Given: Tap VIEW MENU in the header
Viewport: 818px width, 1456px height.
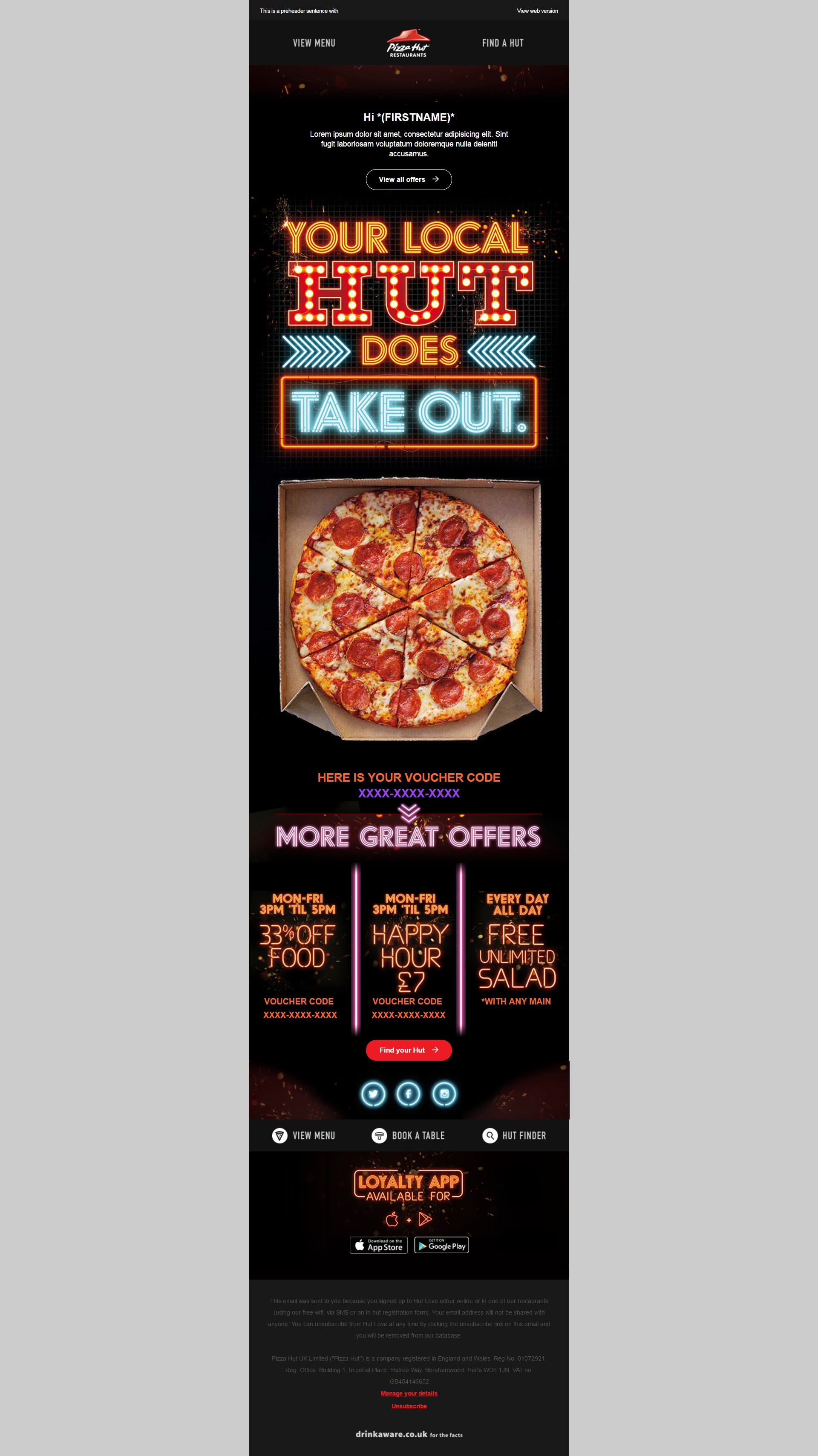Looking at the screenshot, I should [314, 43].
